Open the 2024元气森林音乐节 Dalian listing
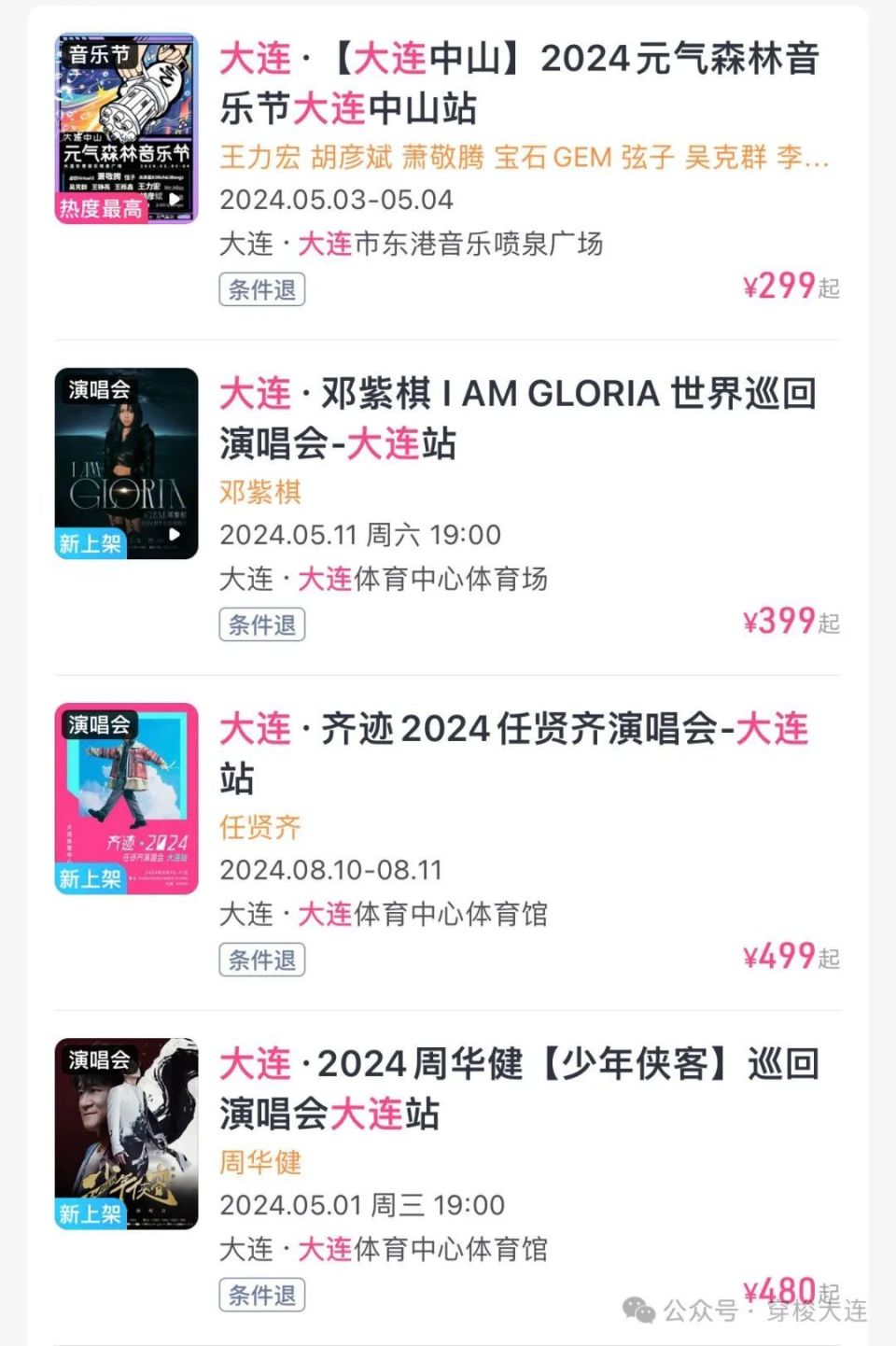The height and width of the screenshot is (1346, 896). [x=519, y=83]
